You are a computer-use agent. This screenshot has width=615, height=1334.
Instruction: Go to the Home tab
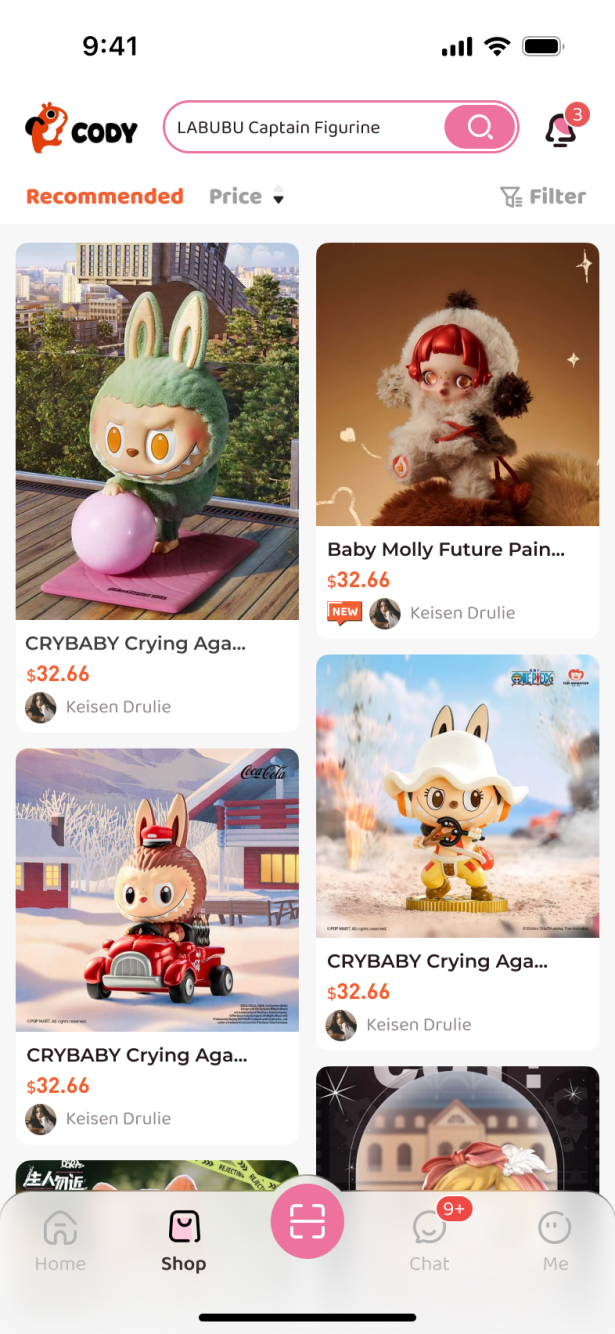[60, 1242]
